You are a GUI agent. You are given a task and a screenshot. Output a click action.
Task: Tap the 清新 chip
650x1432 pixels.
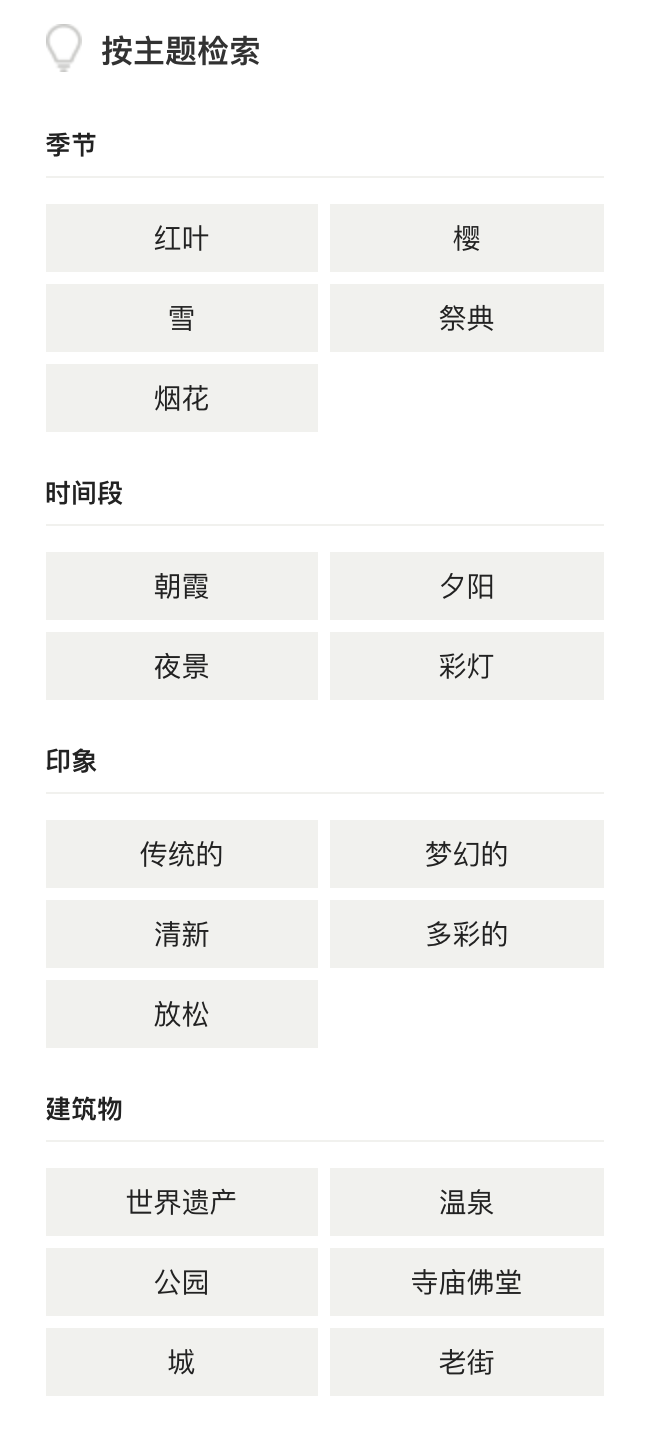point(182,934)
